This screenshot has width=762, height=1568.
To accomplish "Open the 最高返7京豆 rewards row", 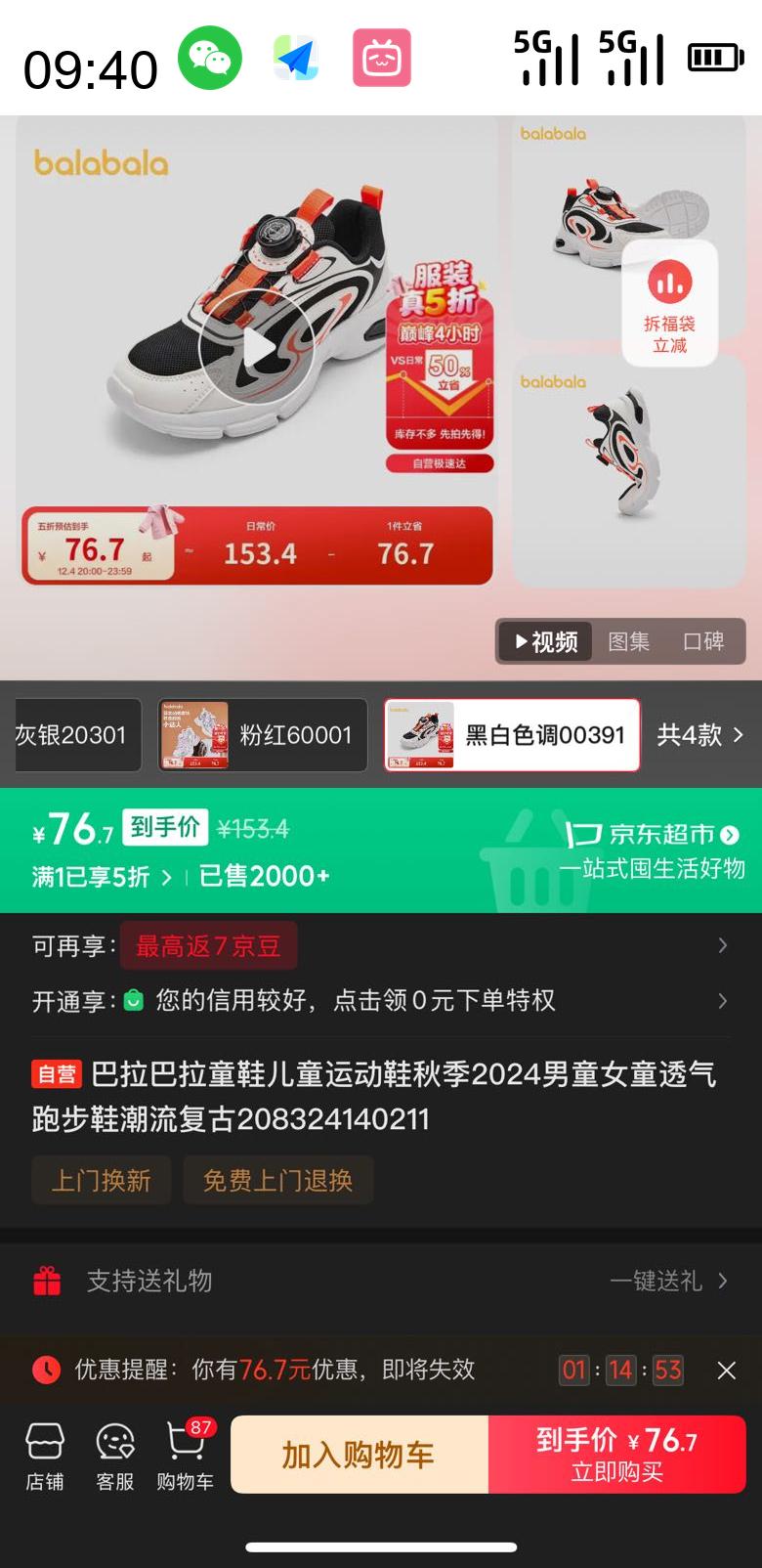I will (x=381, y=945).
